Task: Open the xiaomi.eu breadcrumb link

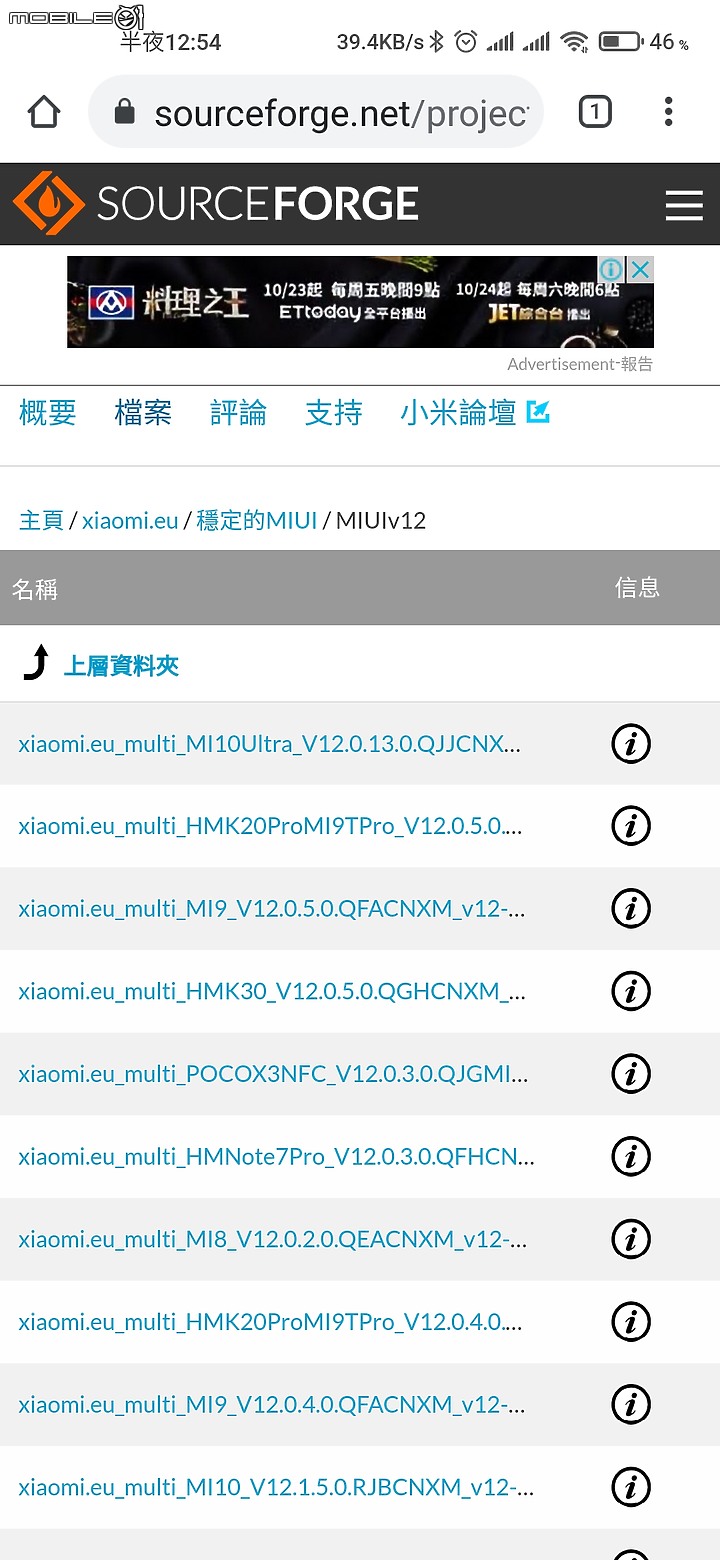Action: click(x=130, y=520)
